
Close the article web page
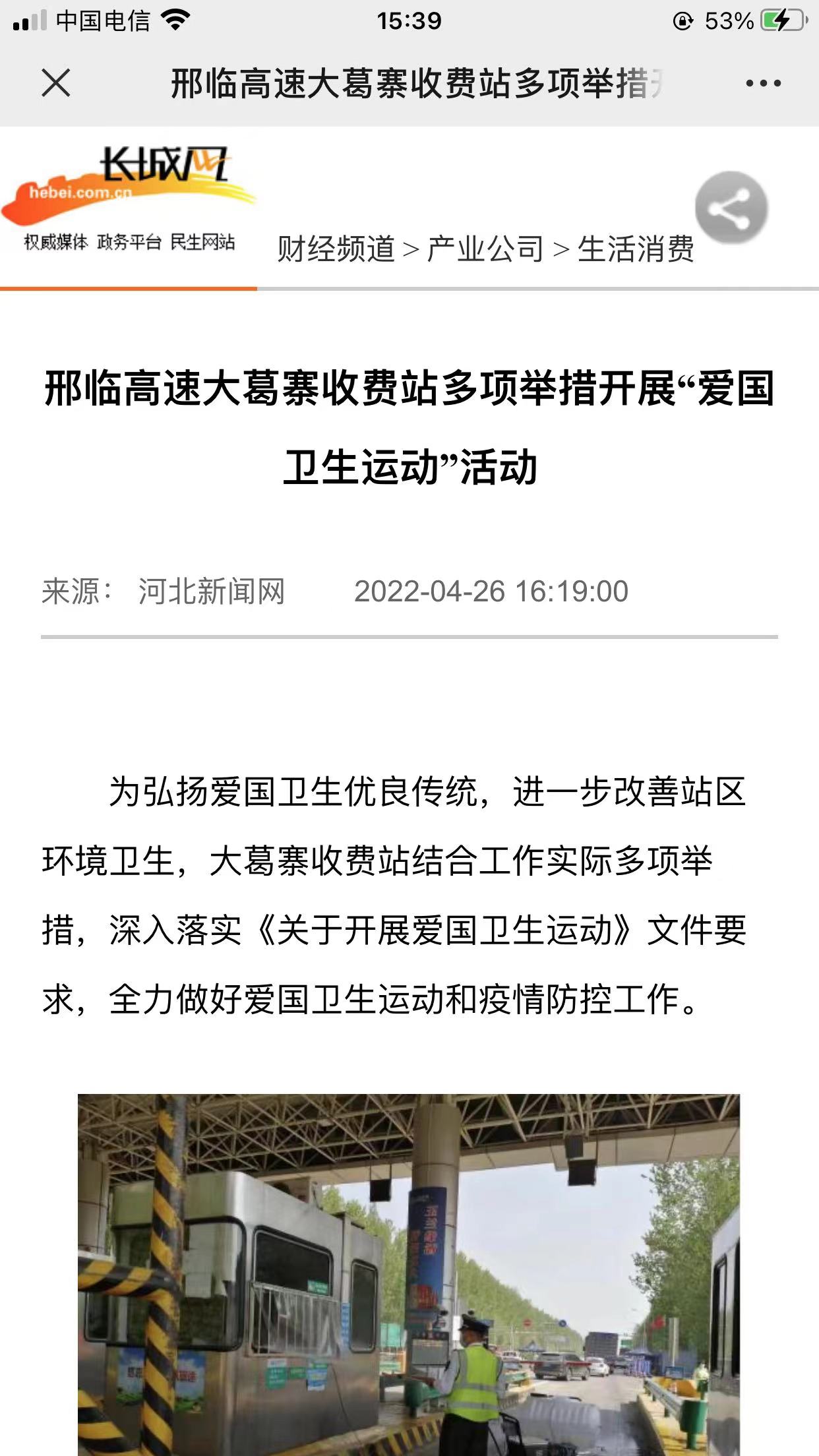(x=56, y=83)
